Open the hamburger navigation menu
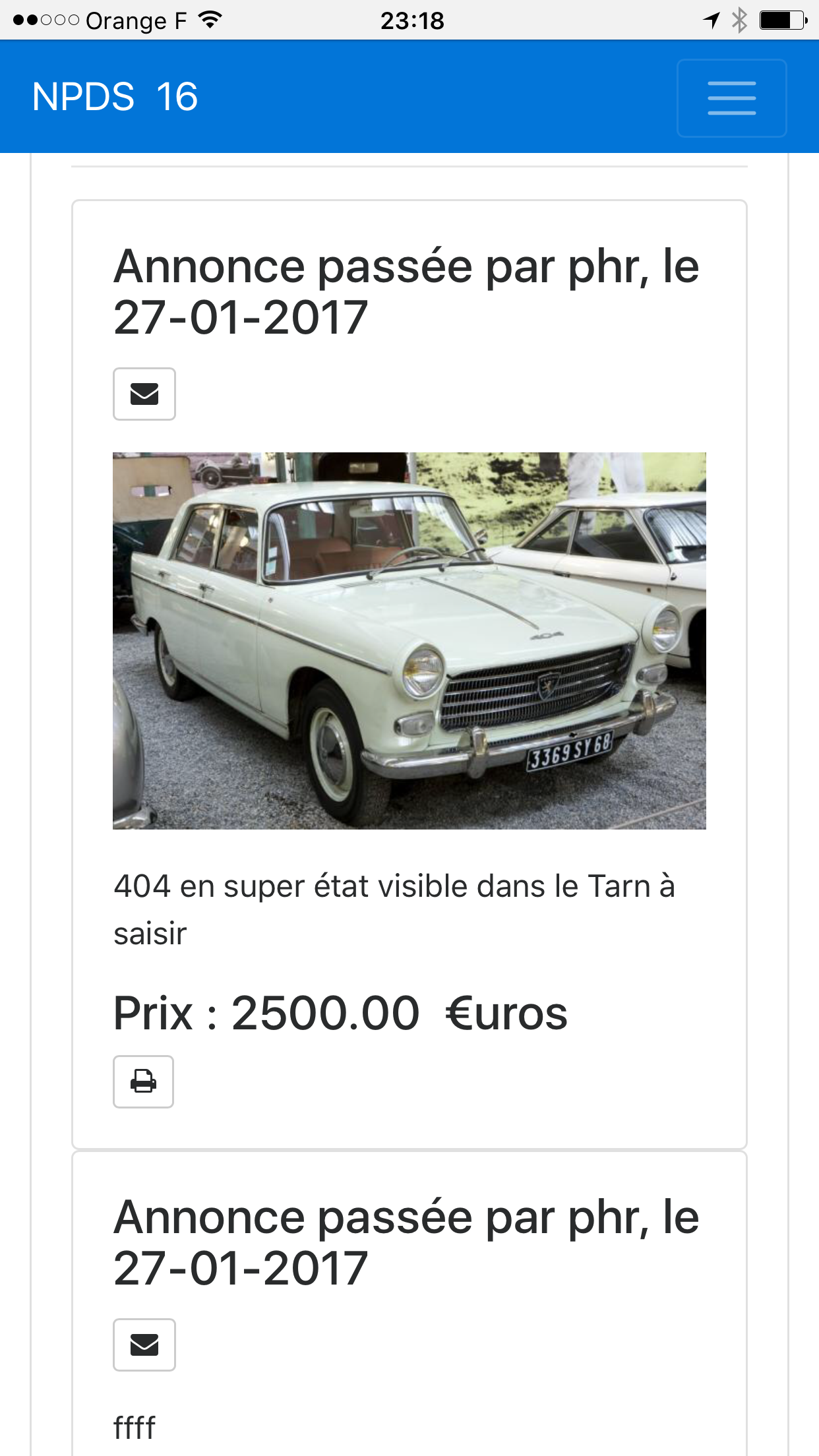The height and width of the screenshot is (1456, 819). pos(731,98)
